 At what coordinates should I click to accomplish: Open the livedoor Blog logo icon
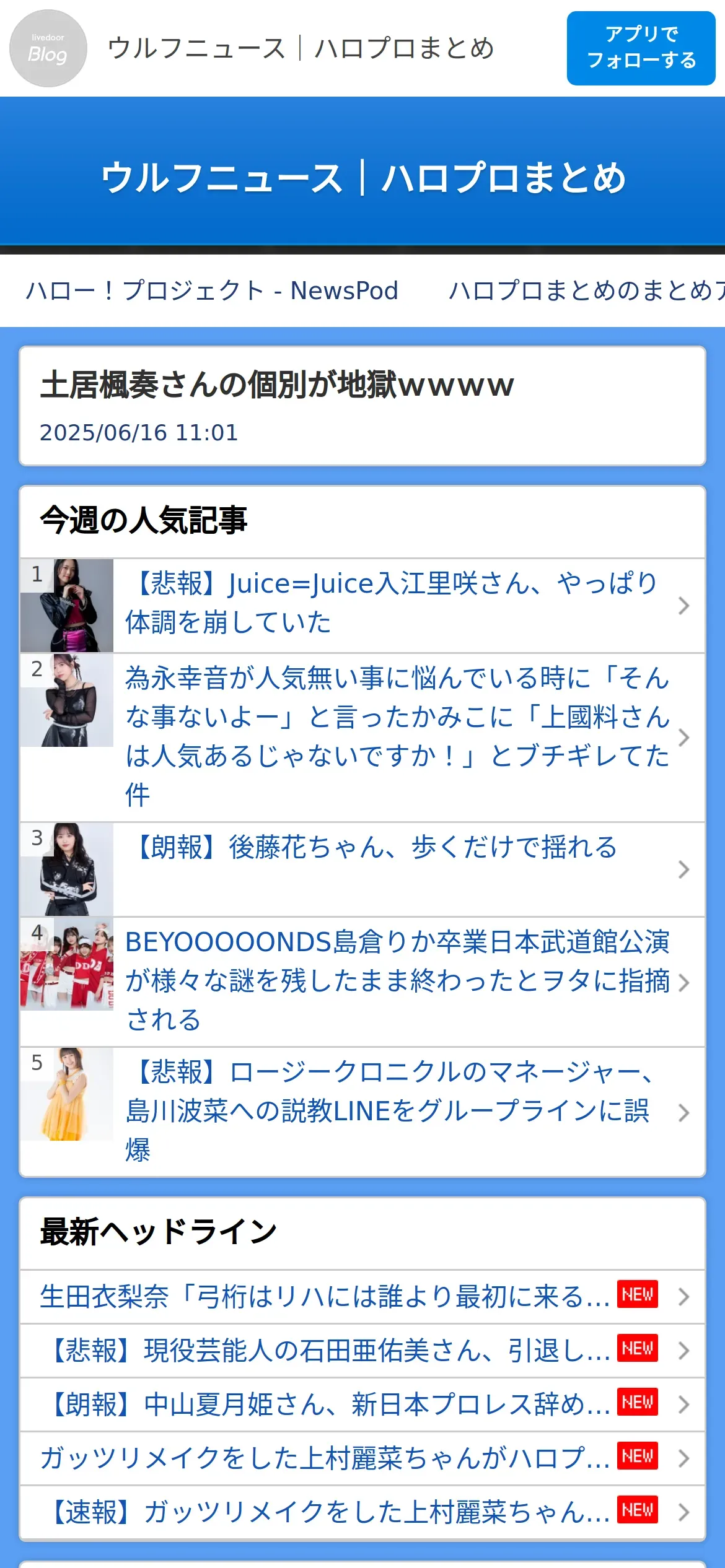point(48,48)
